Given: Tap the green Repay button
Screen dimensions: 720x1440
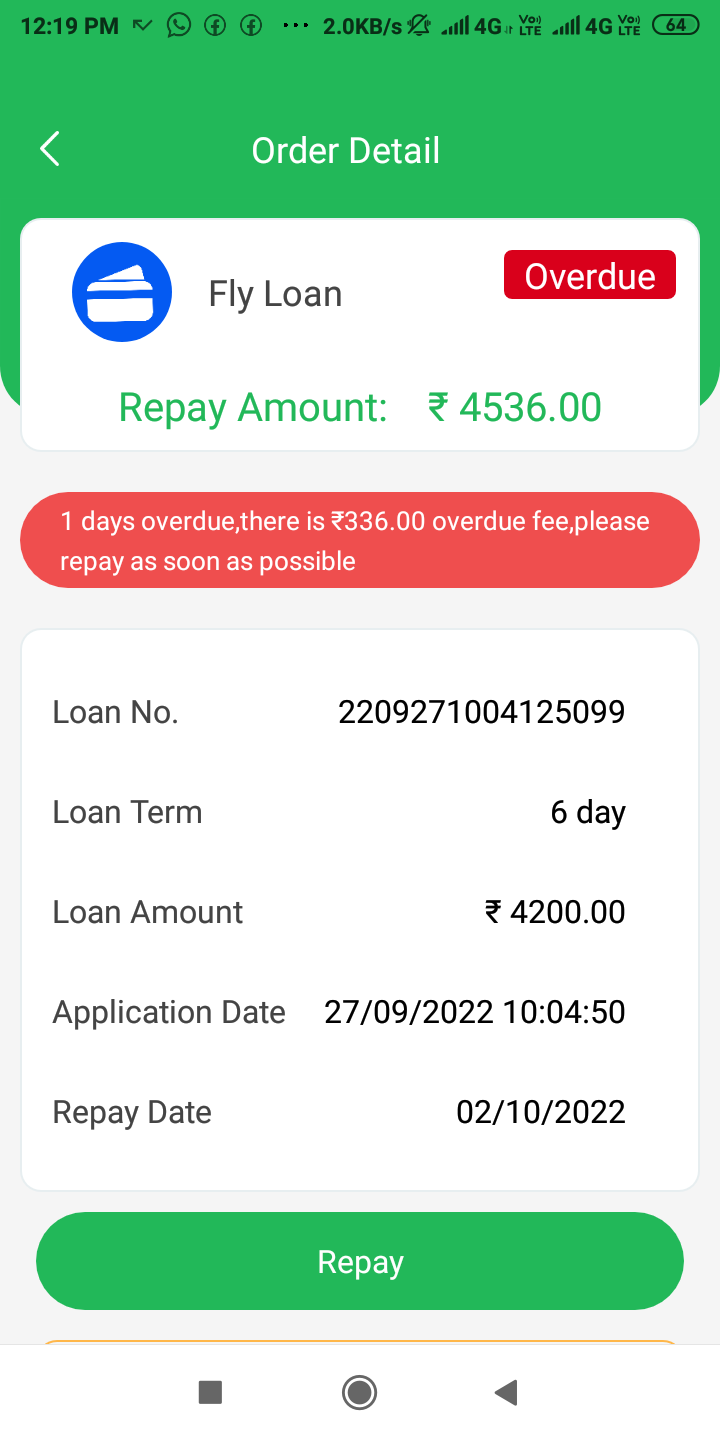Looking at the screenshot, I should [x=360, y=1262].
